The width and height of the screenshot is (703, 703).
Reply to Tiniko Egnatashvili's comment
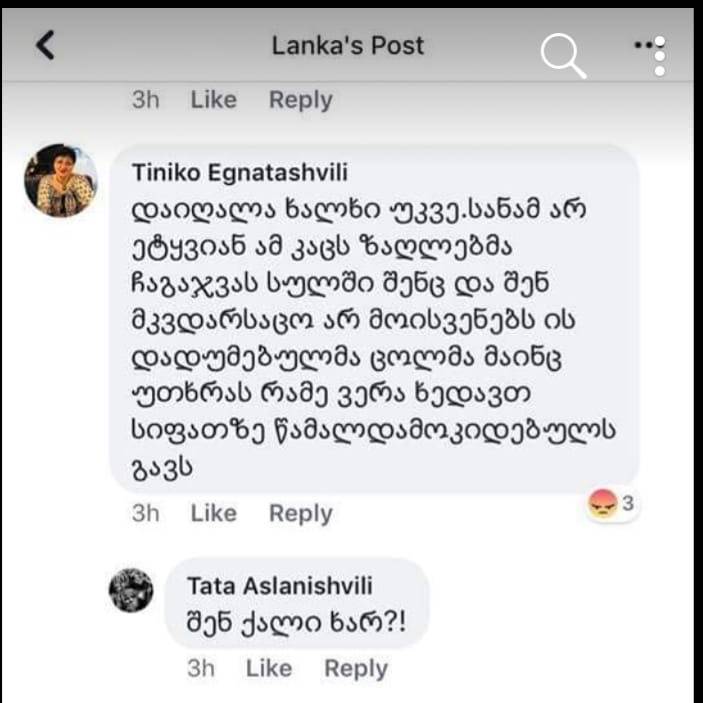tap(300, 513)
